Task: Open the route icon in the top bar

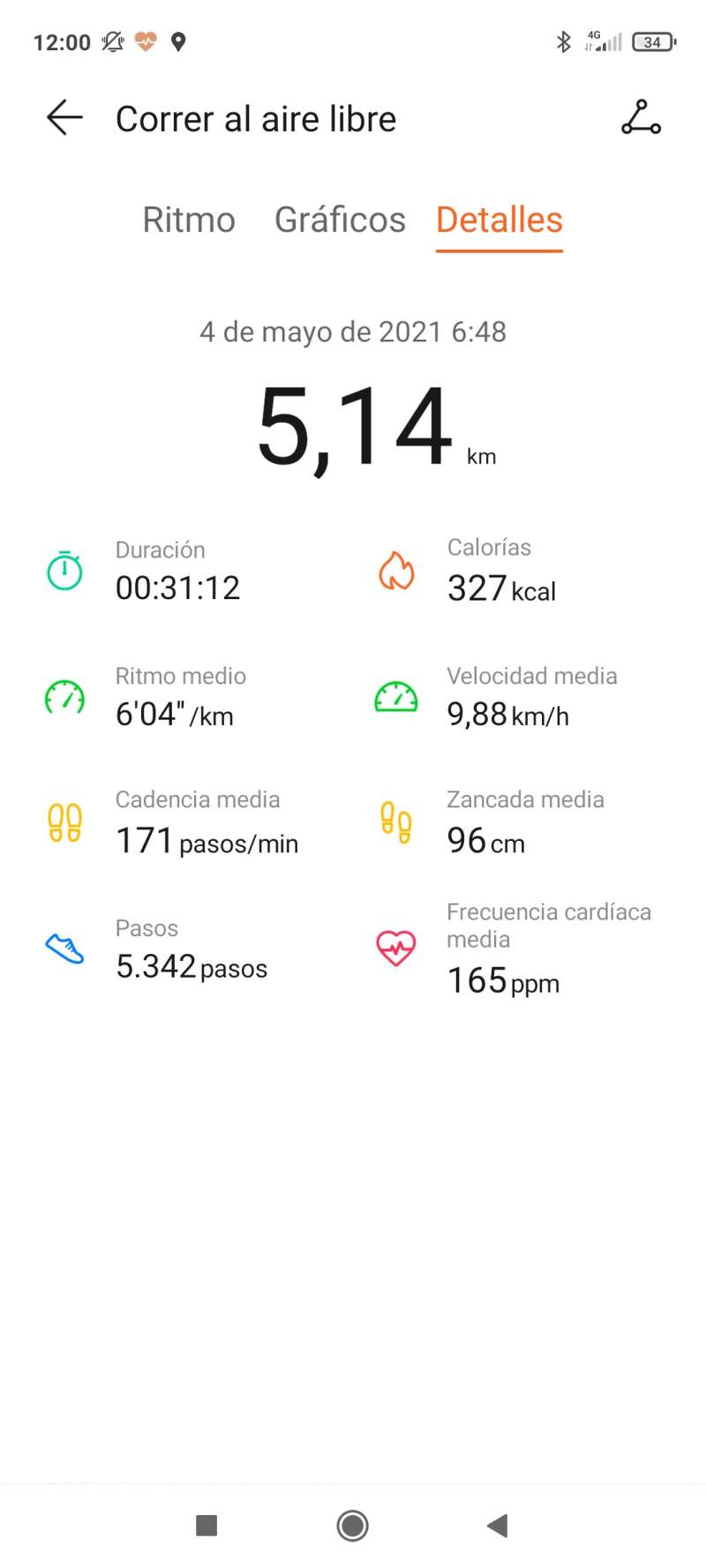Action: click(642, 117)
